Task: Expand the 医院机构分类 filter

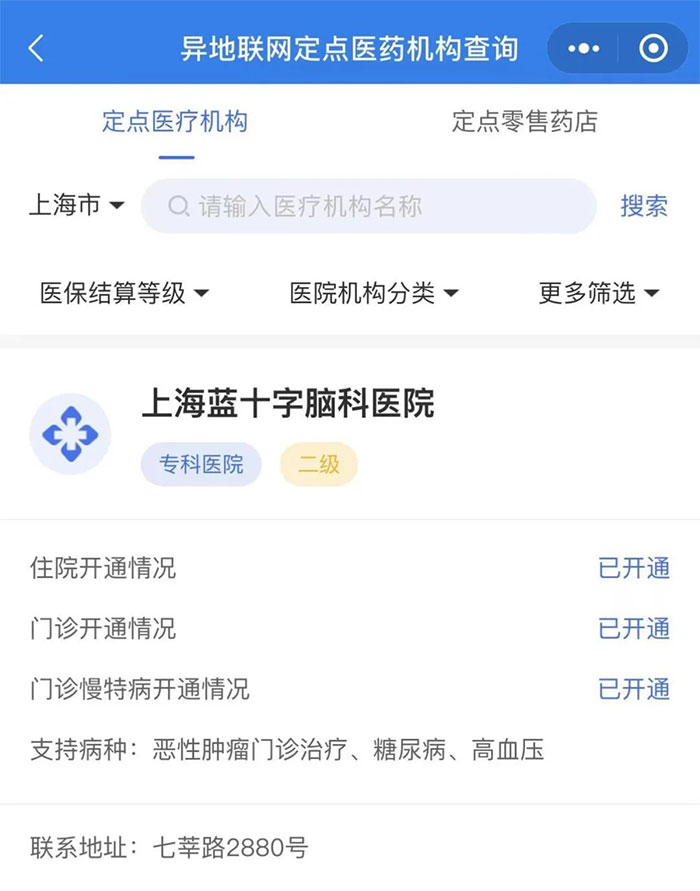Action: (x=374, y=293)
